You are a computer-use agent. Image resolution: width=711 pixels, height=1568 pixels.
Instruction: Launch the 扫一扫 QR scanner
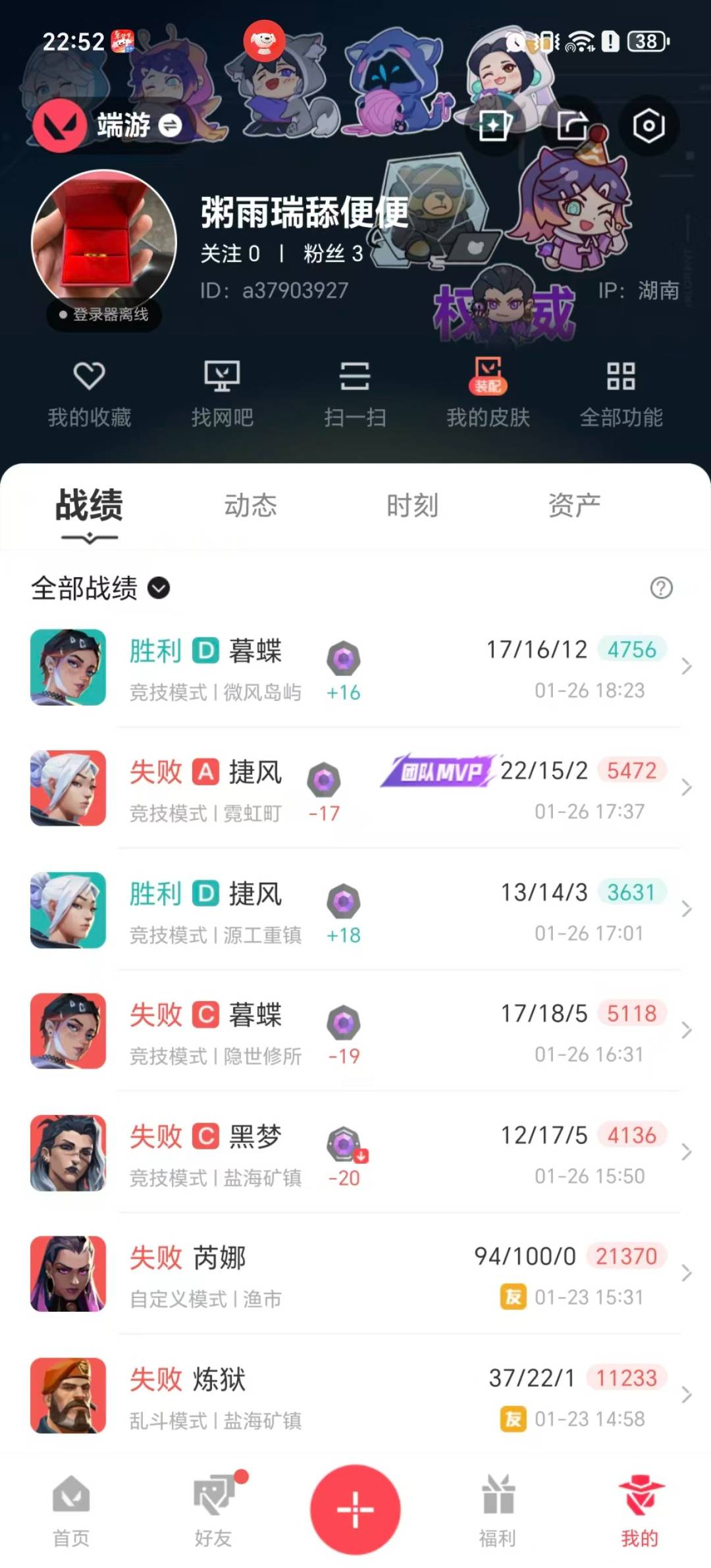tap(355, 392)
